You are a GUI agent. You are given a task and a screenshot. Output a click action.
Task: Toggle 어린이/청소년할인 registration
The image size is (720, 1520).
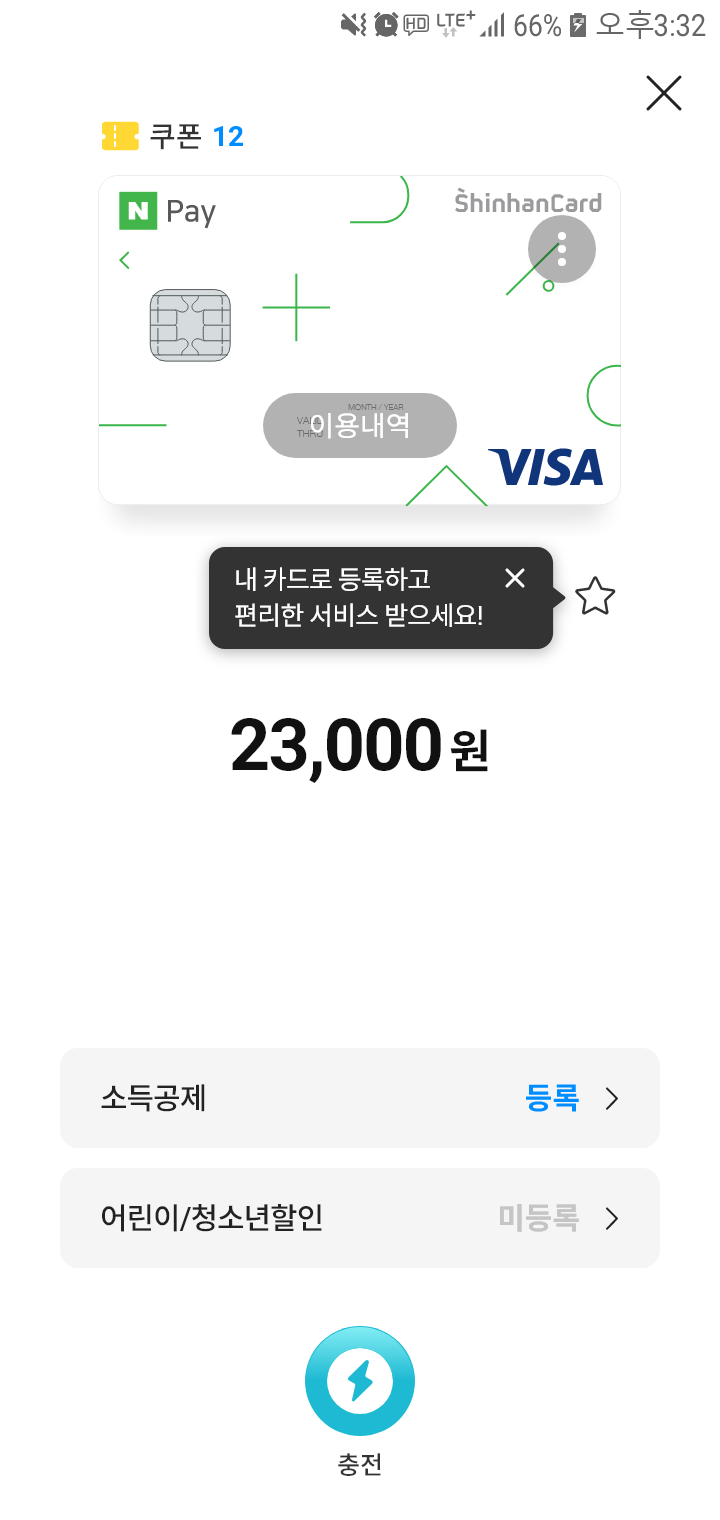tap(539, 1218)
